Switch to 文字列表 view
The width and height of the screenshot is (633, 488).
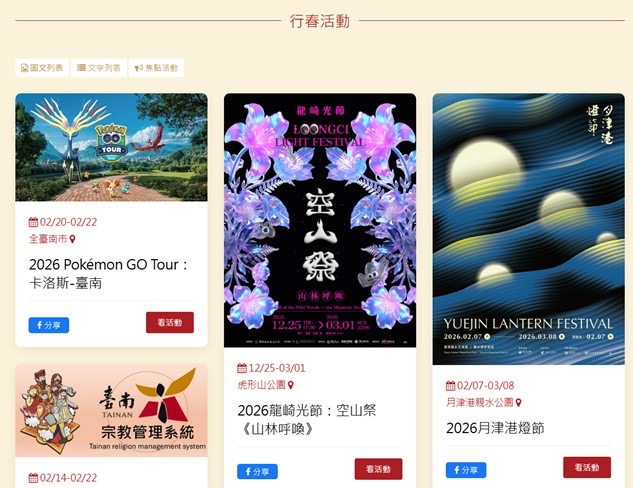point(99,68)
